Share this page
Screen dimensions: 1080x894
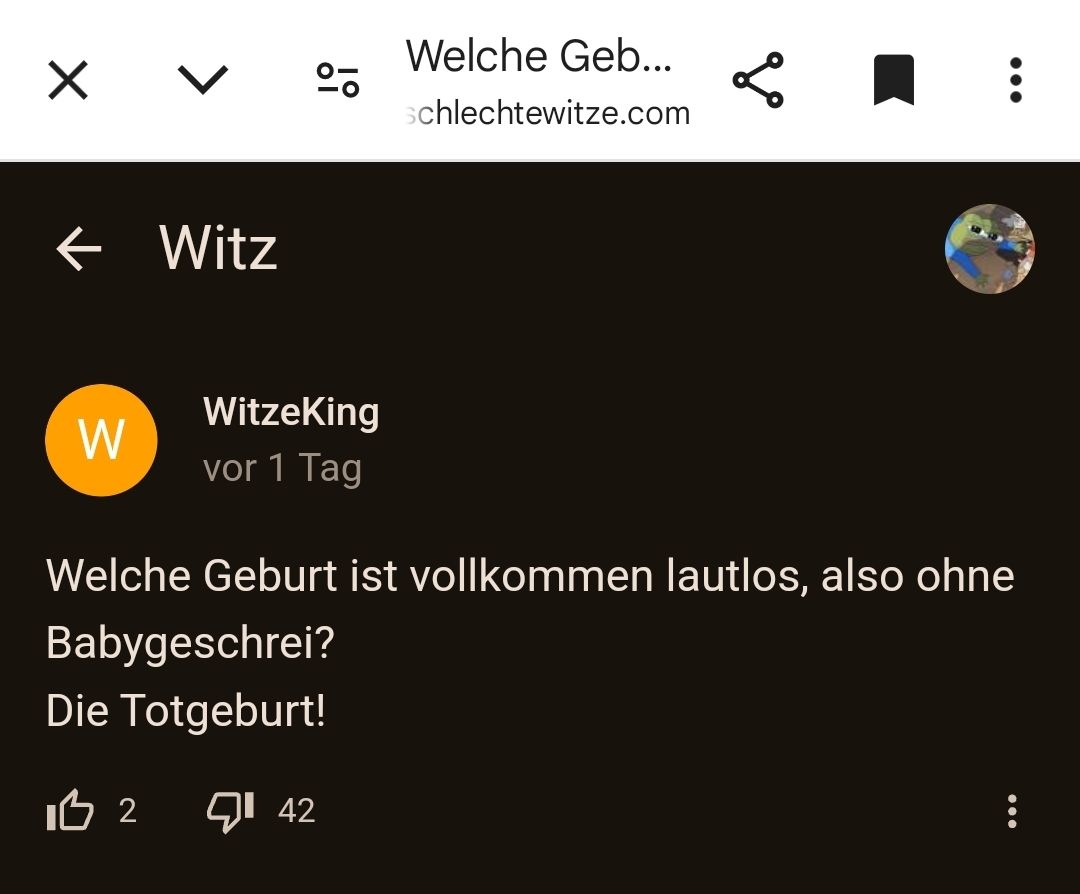[758, 80]
